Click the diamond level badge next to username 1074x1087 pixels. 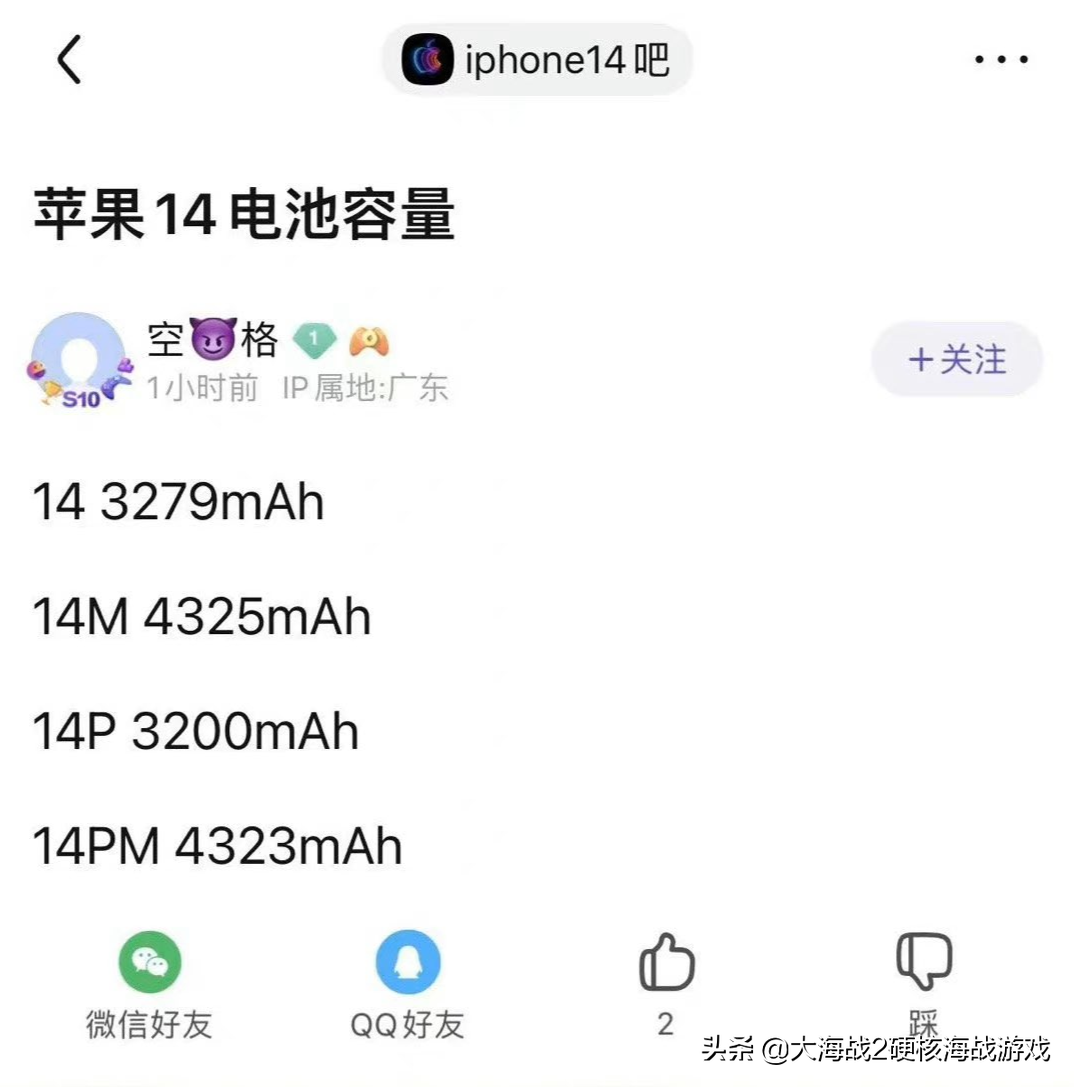coord(316,340)
